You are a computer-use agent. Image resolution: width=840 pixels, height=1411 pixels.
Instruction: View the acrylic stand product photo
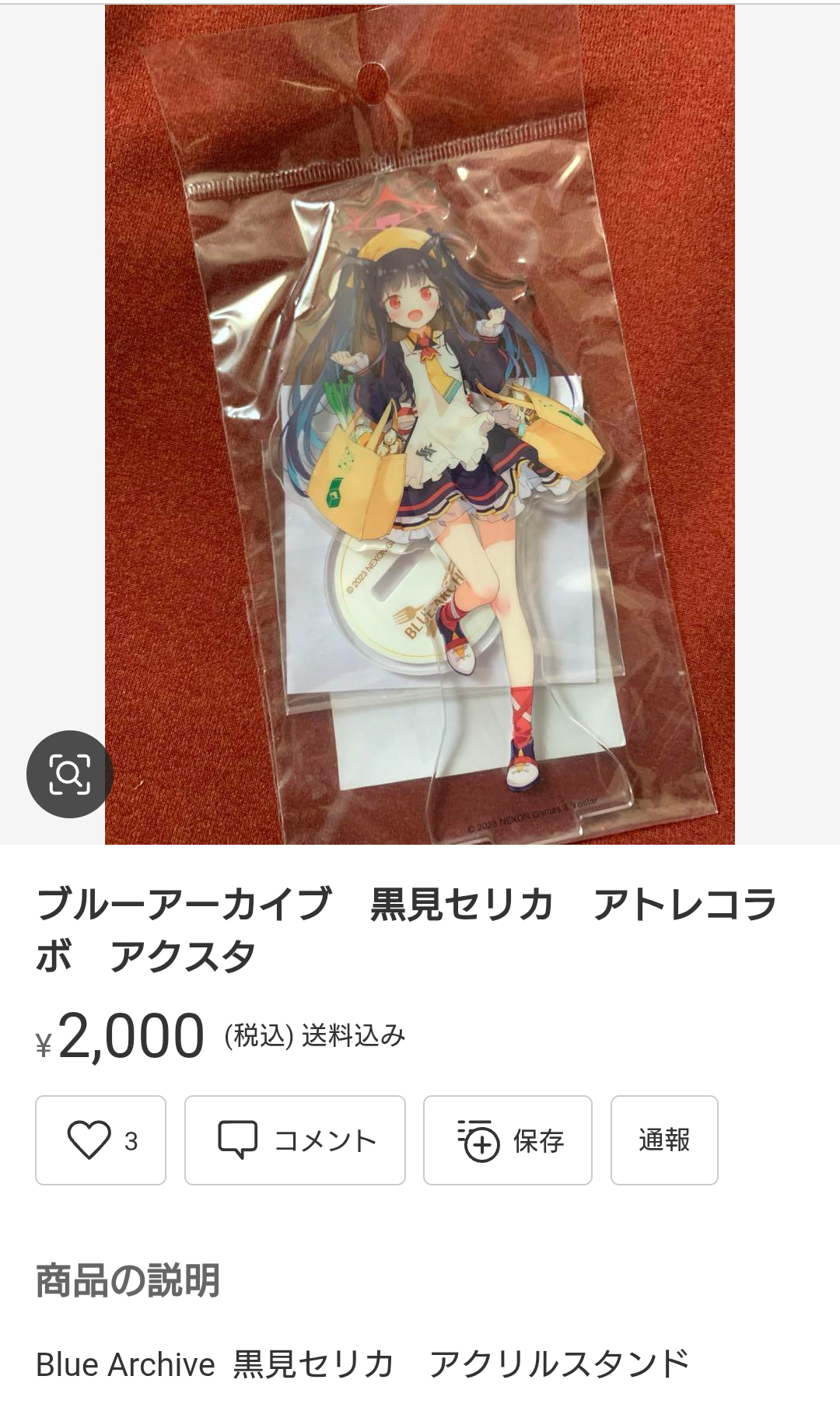(x=420, y=424)
